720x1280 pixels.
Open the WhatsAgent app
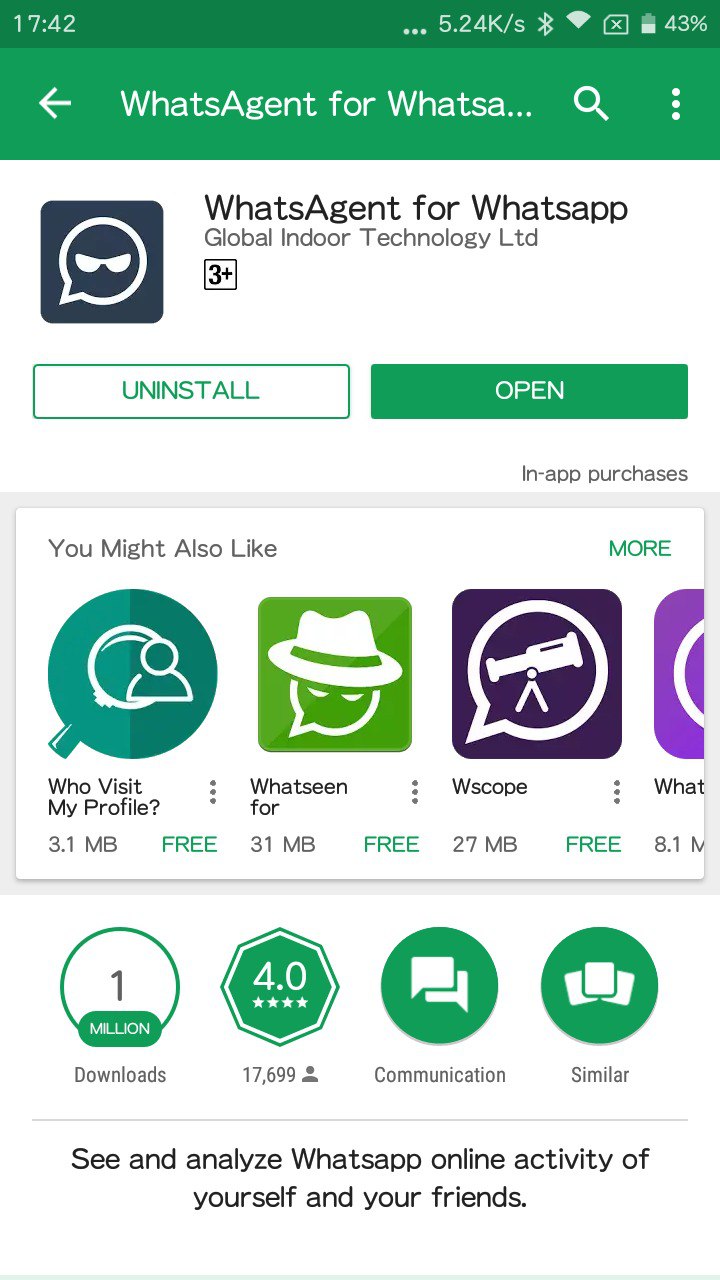click(x=529, y=391)
